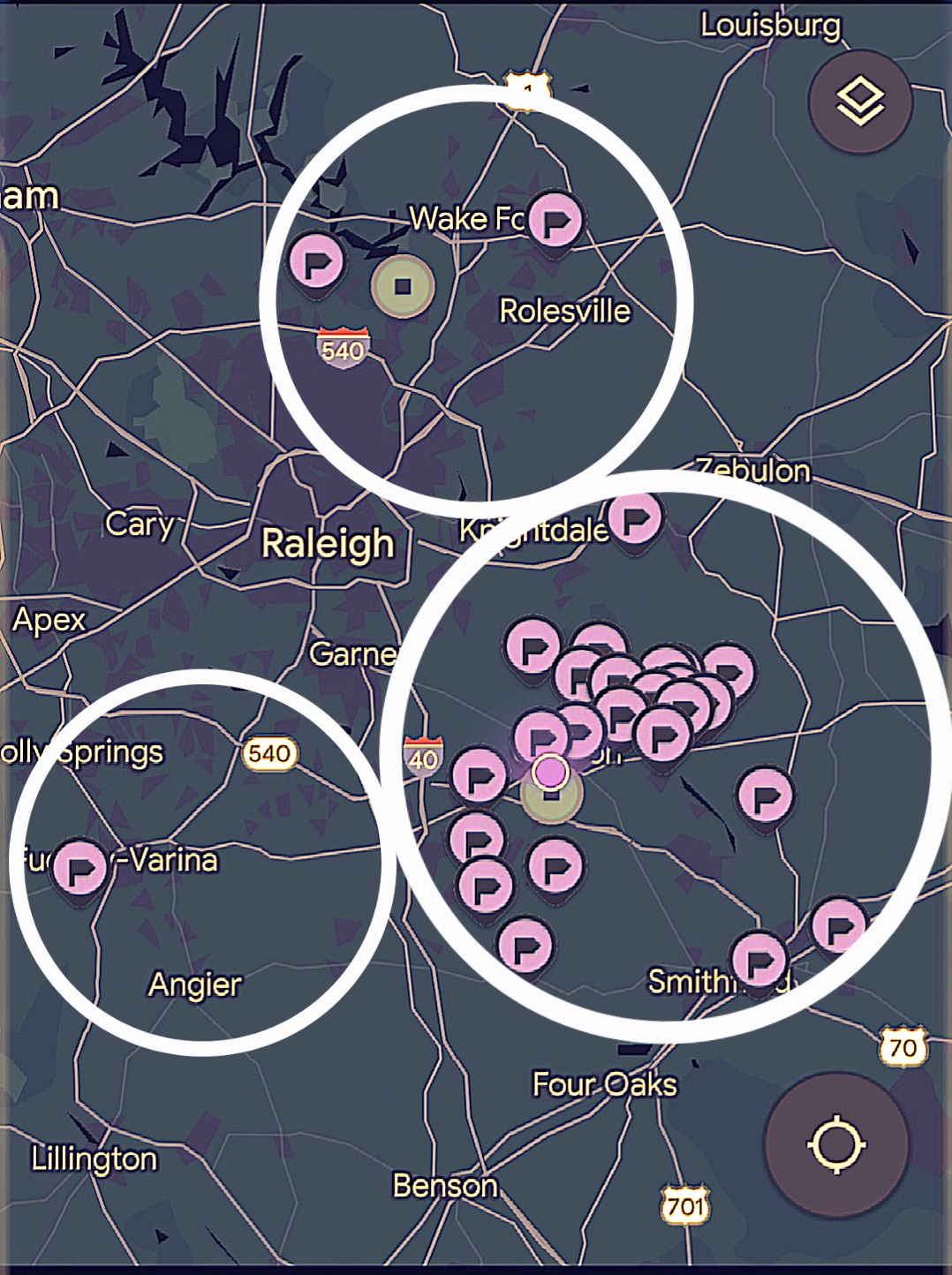This screenshot has height=1275, width=952.
Task: Select the flag marker at Wake Forest
Action: pyautogui.click(x=555, y=221)
